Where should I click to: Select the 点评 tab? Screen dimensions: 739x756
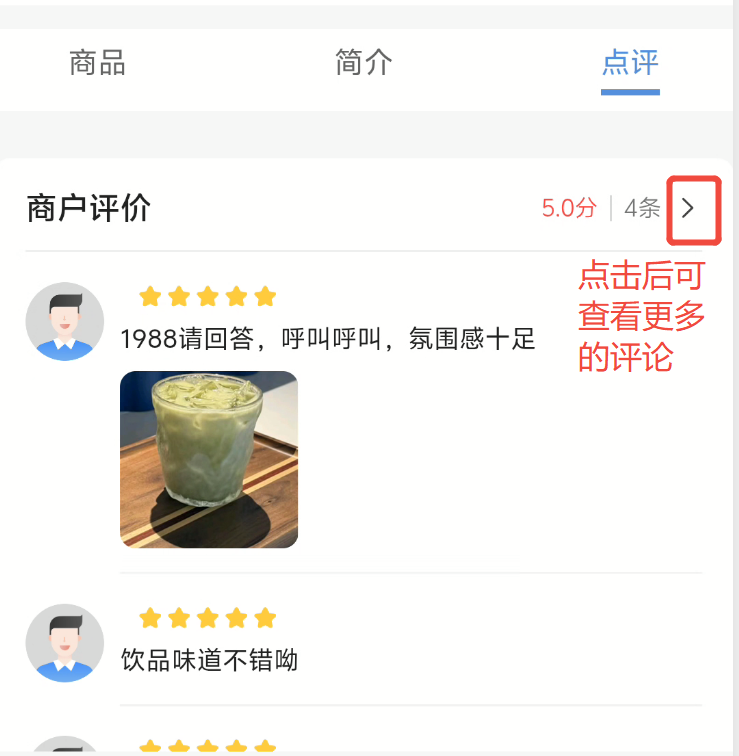(x=630, y=63)
